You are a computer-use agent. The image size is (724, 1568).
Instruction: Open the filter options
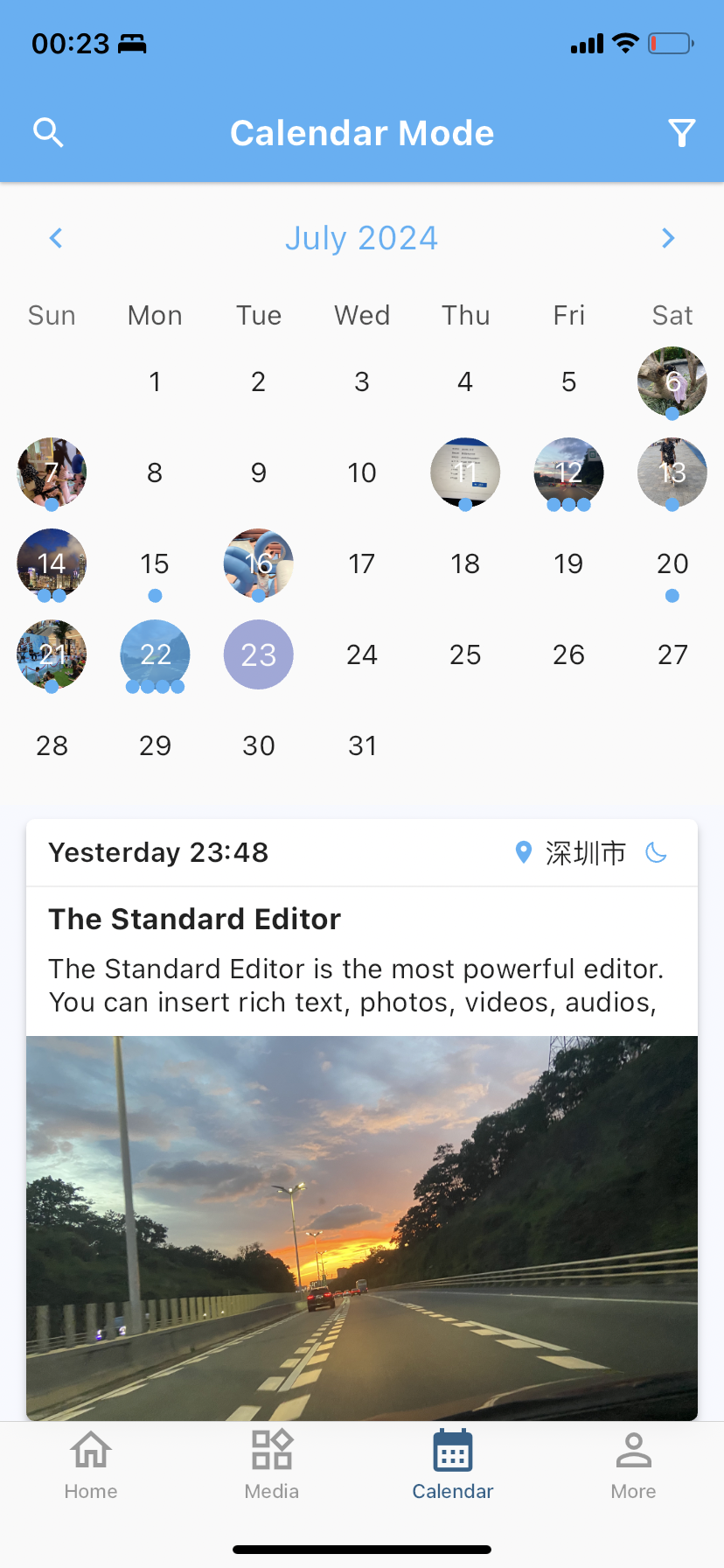tap(681, 133)
